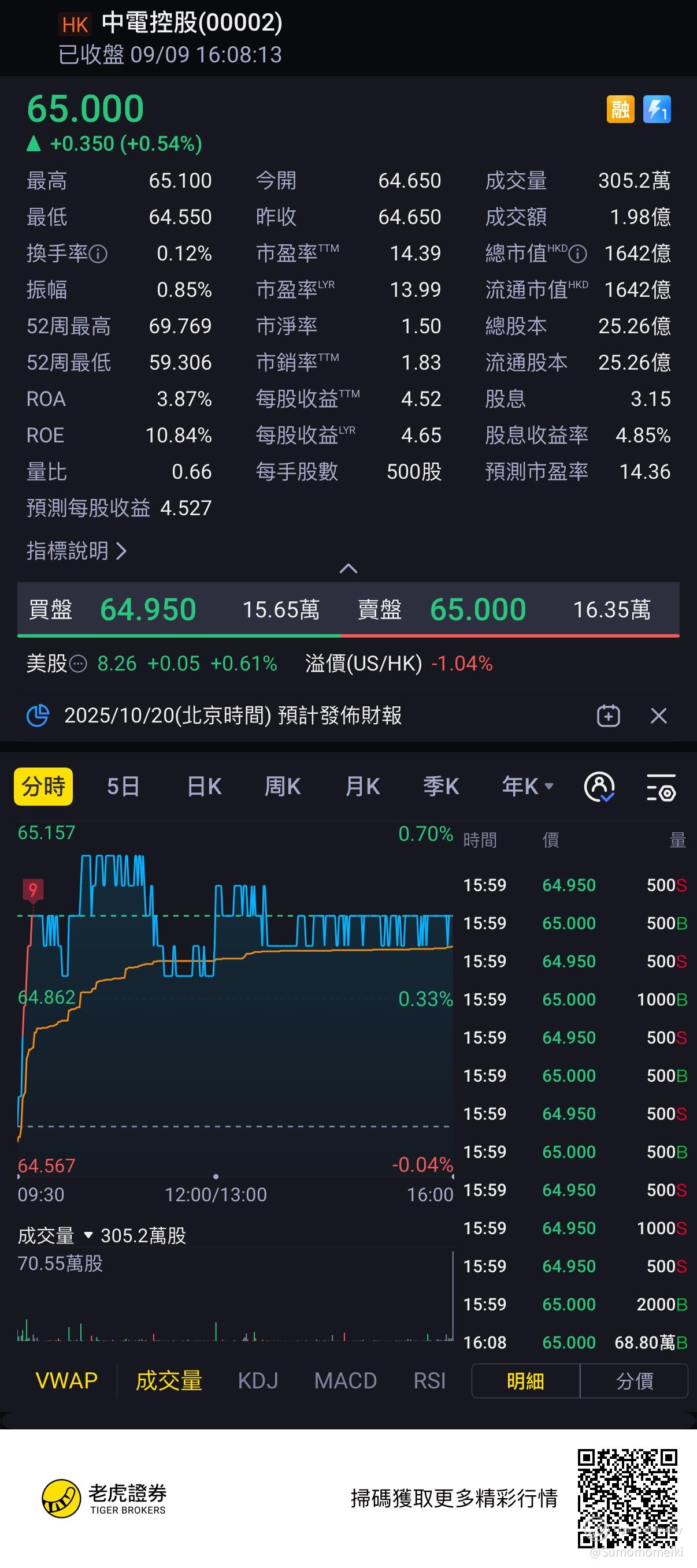The width and height of the screenshot is (697, 1568).
Task: Open the 周K chart view
Action: (283, 787)
